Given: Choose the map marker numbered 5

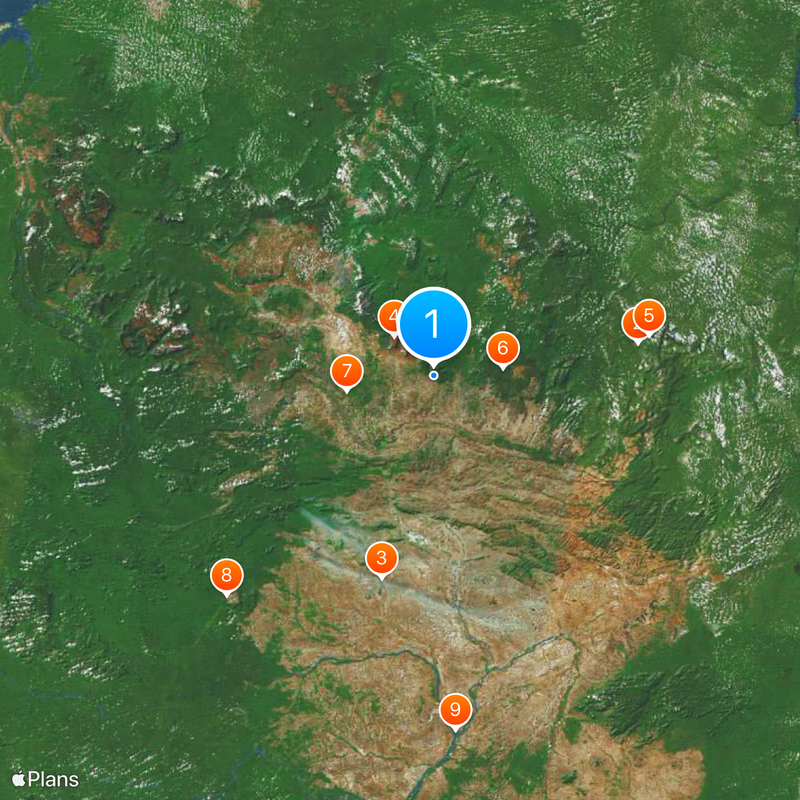Looking at the screenshot, I should click(x=650, y=316).
